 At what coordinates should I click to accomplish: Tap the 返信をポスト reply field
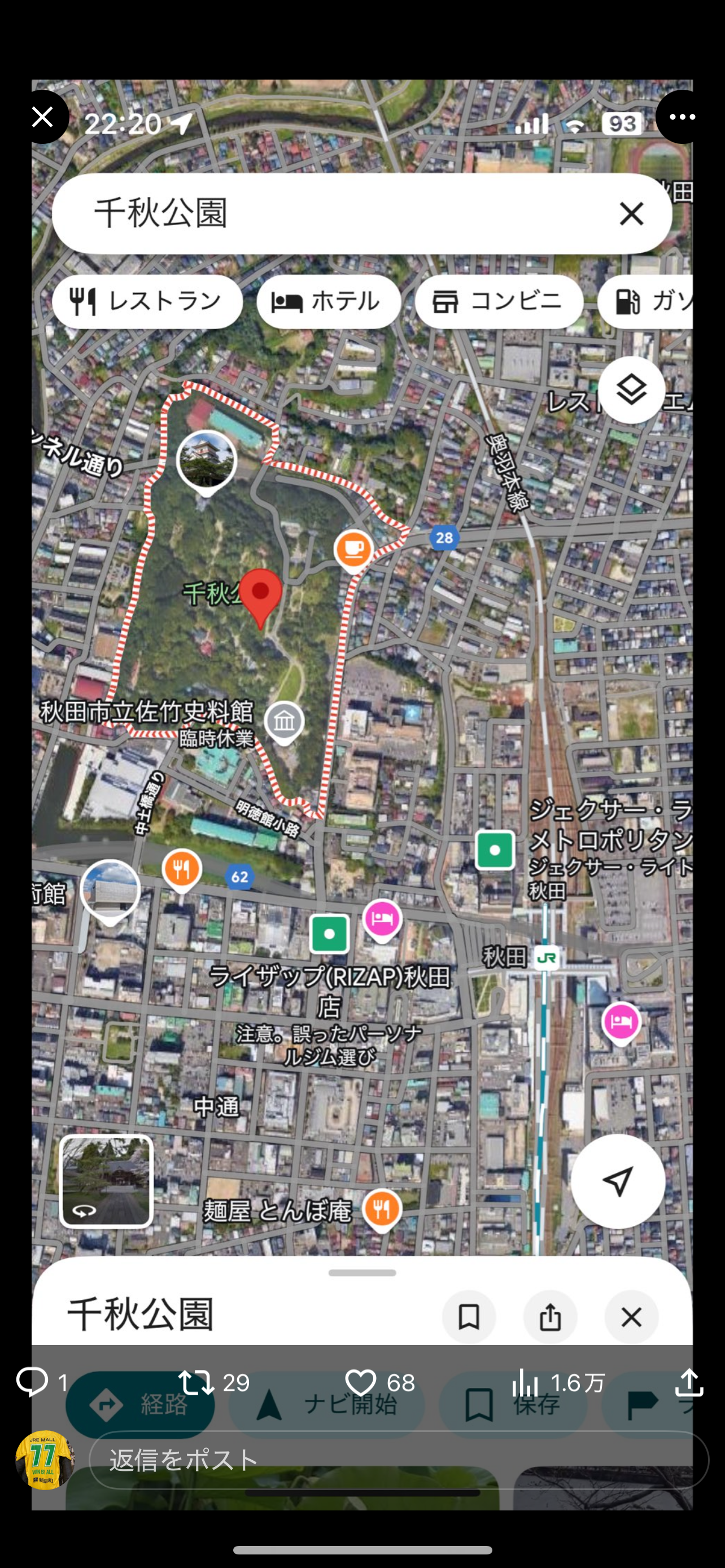tap(398, 1460)
